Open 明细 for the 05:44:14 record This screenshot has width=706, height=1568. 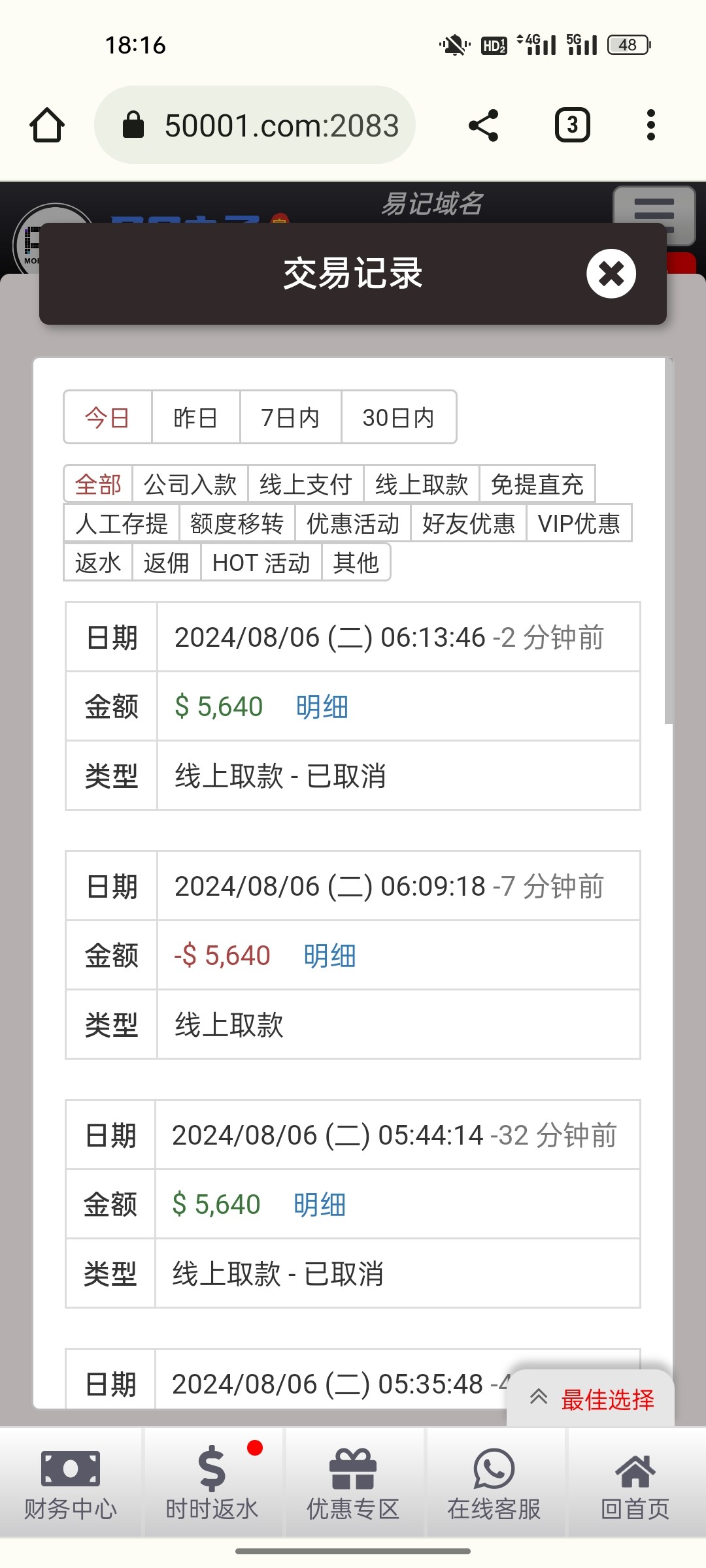pyautogui.click(x=319, y=1204)
